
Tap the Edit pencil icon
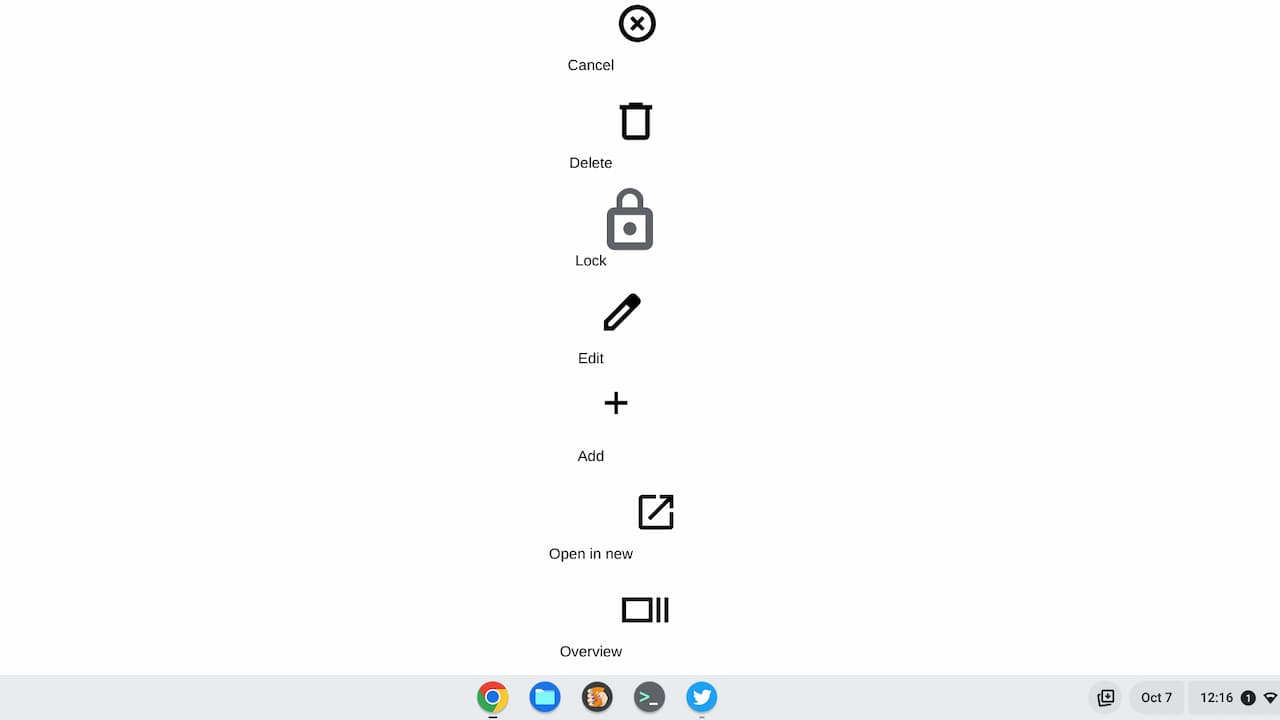(x=622, y=312)
